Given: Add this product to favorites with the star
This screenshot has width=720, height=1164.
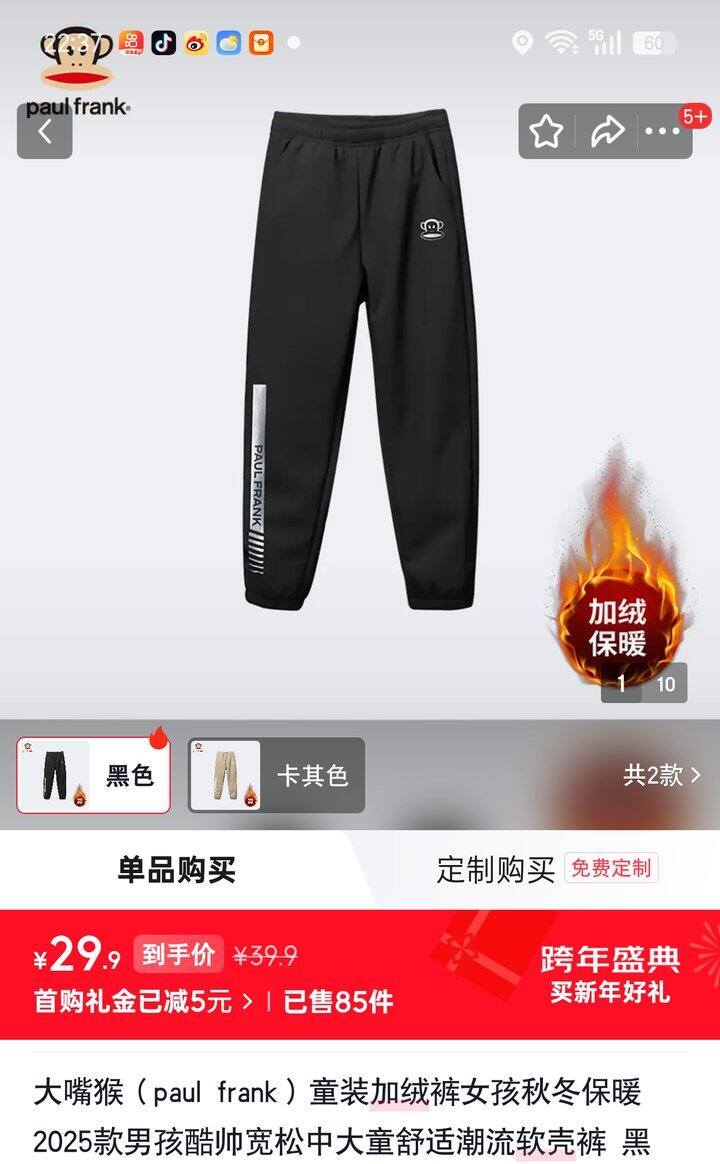Looking at the screenshot, I should [x=547, y=131].
